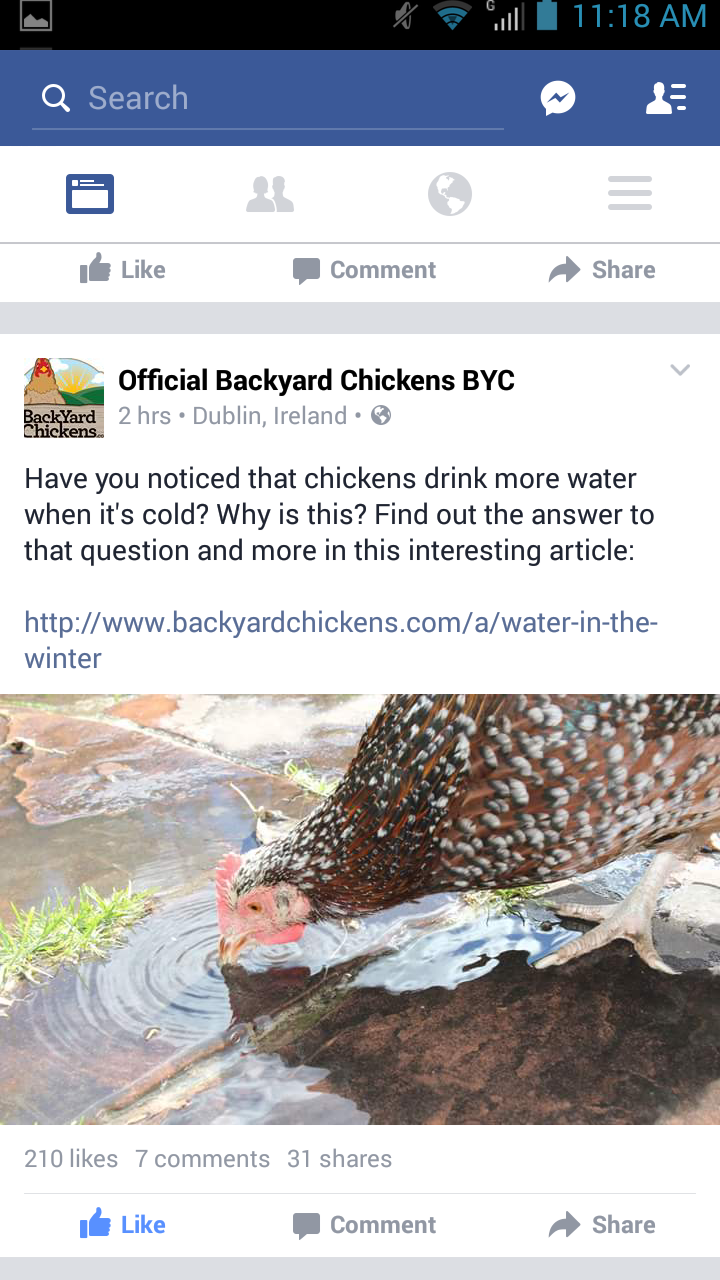The image size is (720, 1280).
Task: Tap the gray Like above the Backyard Chickens post
Action: point(123,269)
